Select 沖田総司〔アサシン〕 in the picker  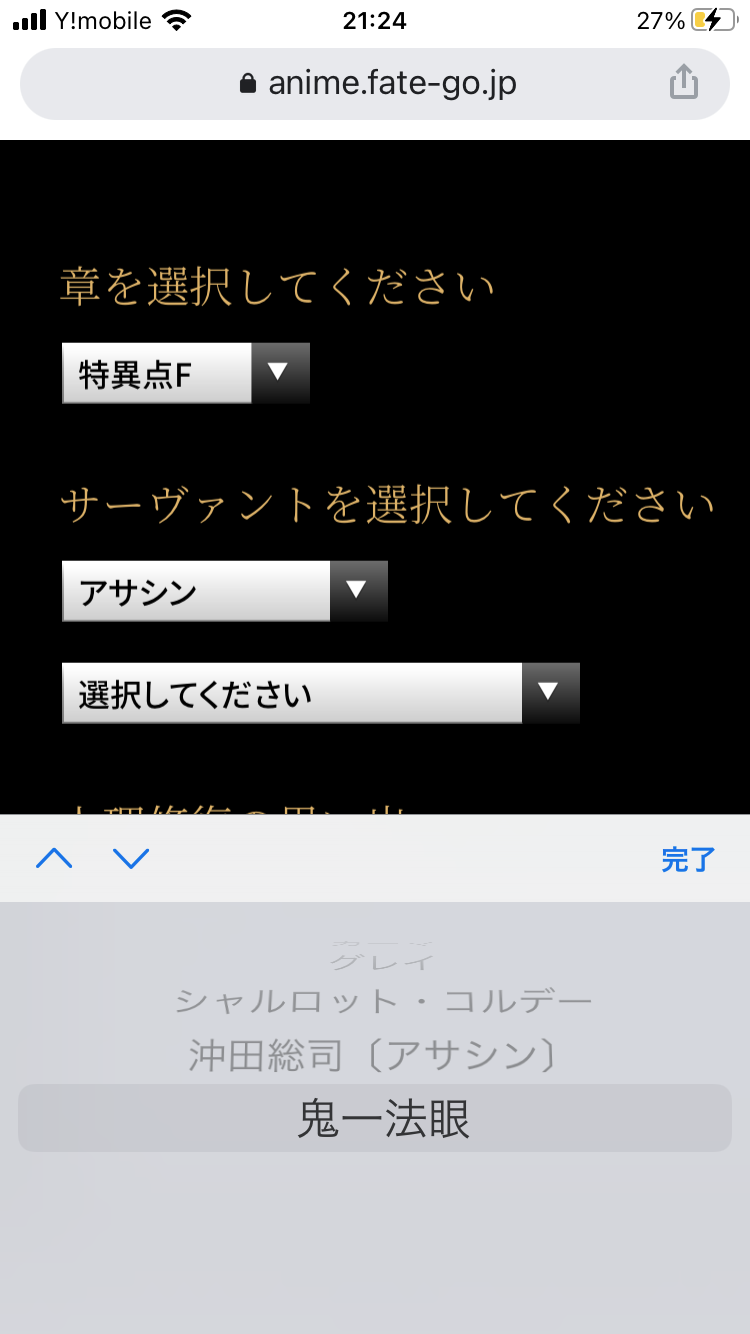coord(374,1055)
